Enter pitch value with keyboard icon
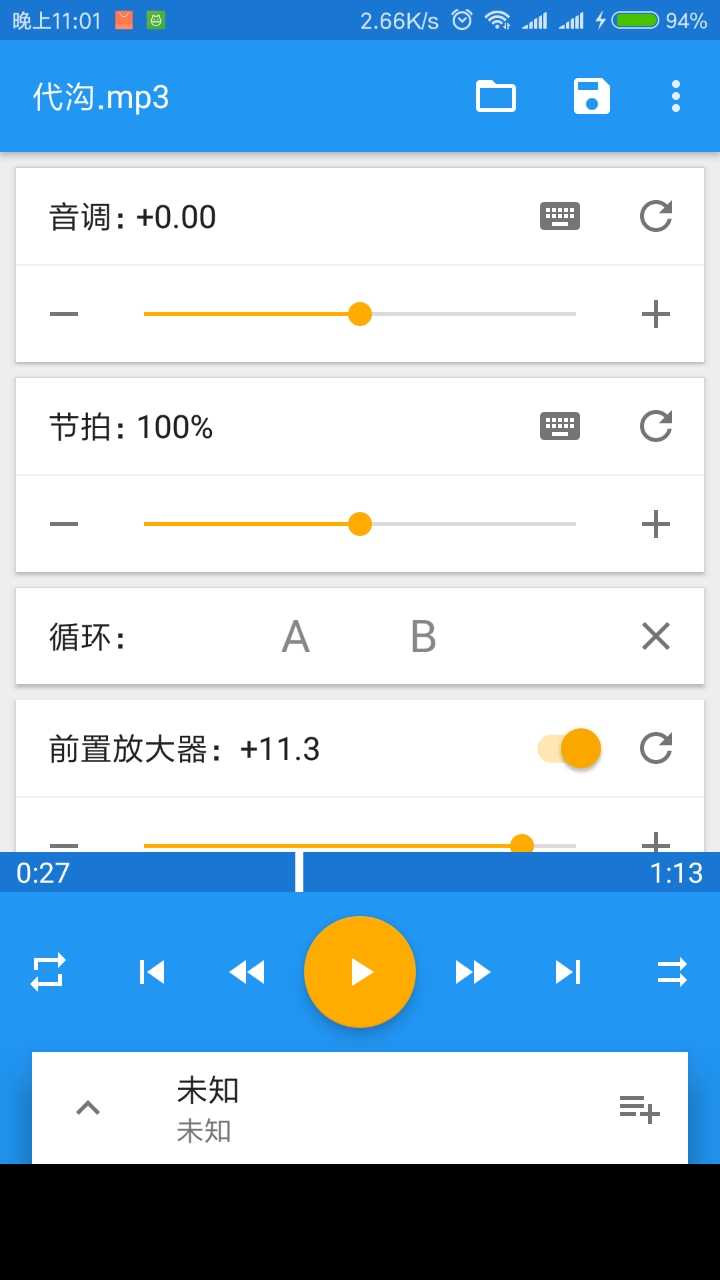Image resolution: width=720 pixels, height=1280 pixels. click(560, 216)
